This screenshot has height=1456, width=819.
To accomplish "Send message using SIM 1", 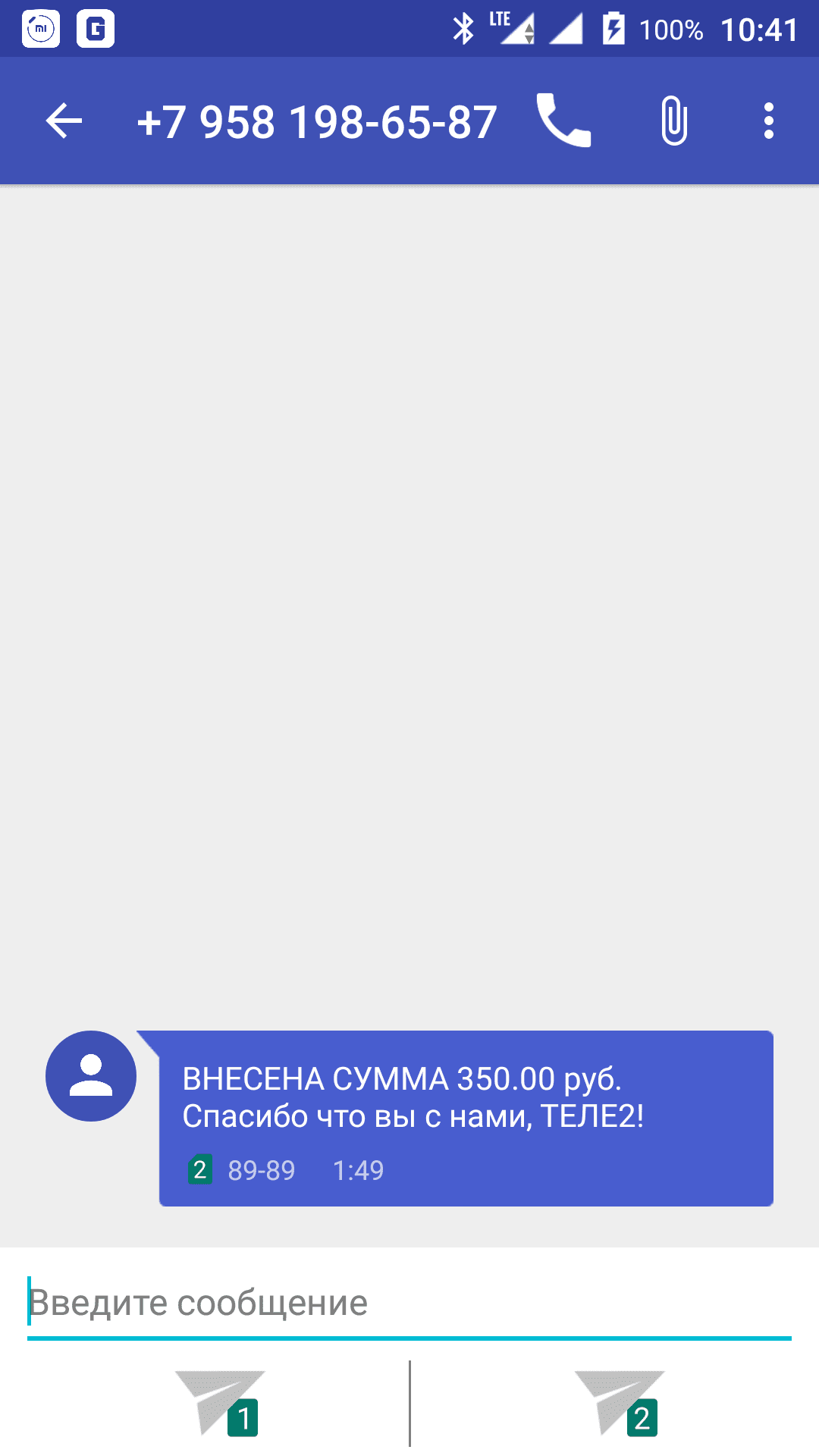I will [x=220, y=1403].
